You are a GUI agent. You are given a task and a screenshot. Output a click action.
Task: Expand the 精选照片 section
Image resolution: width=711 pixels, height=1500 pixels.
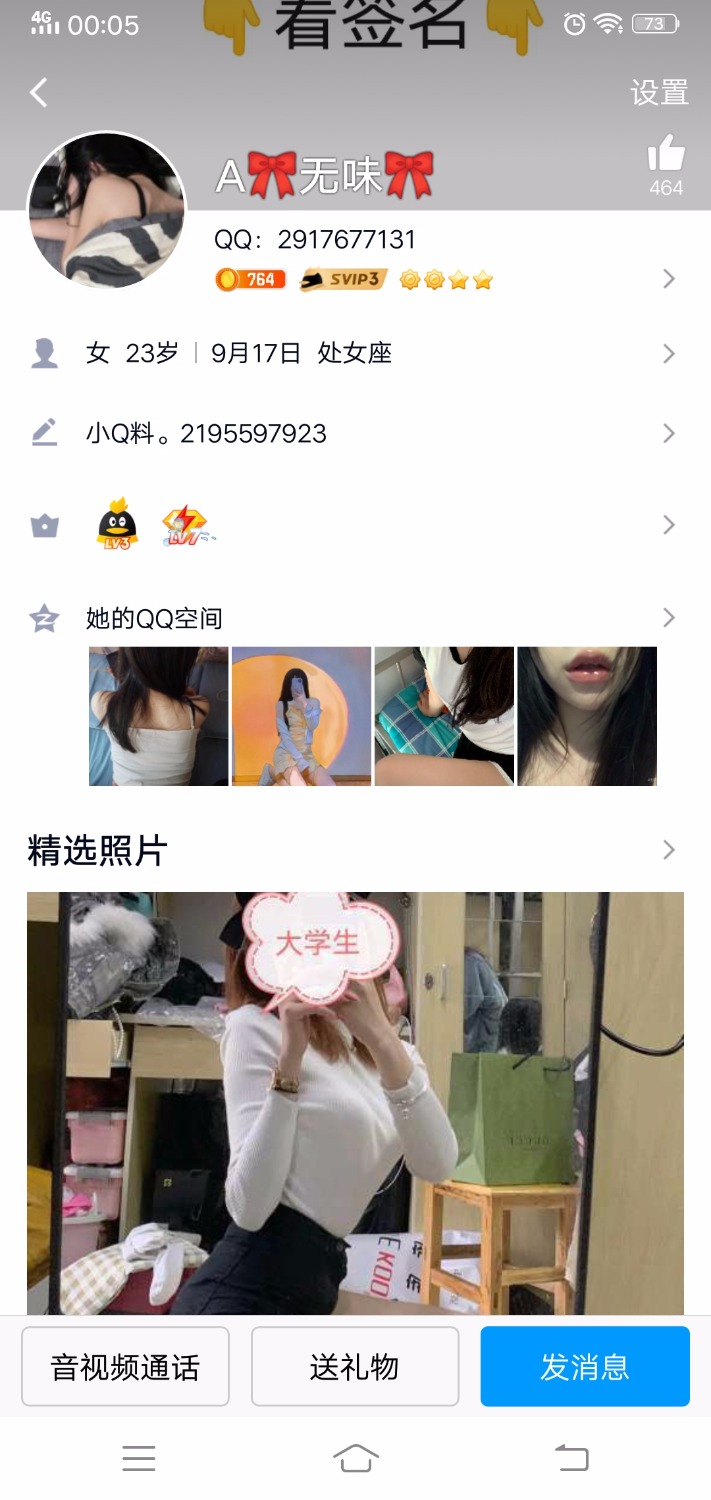[x=668, y=850]
